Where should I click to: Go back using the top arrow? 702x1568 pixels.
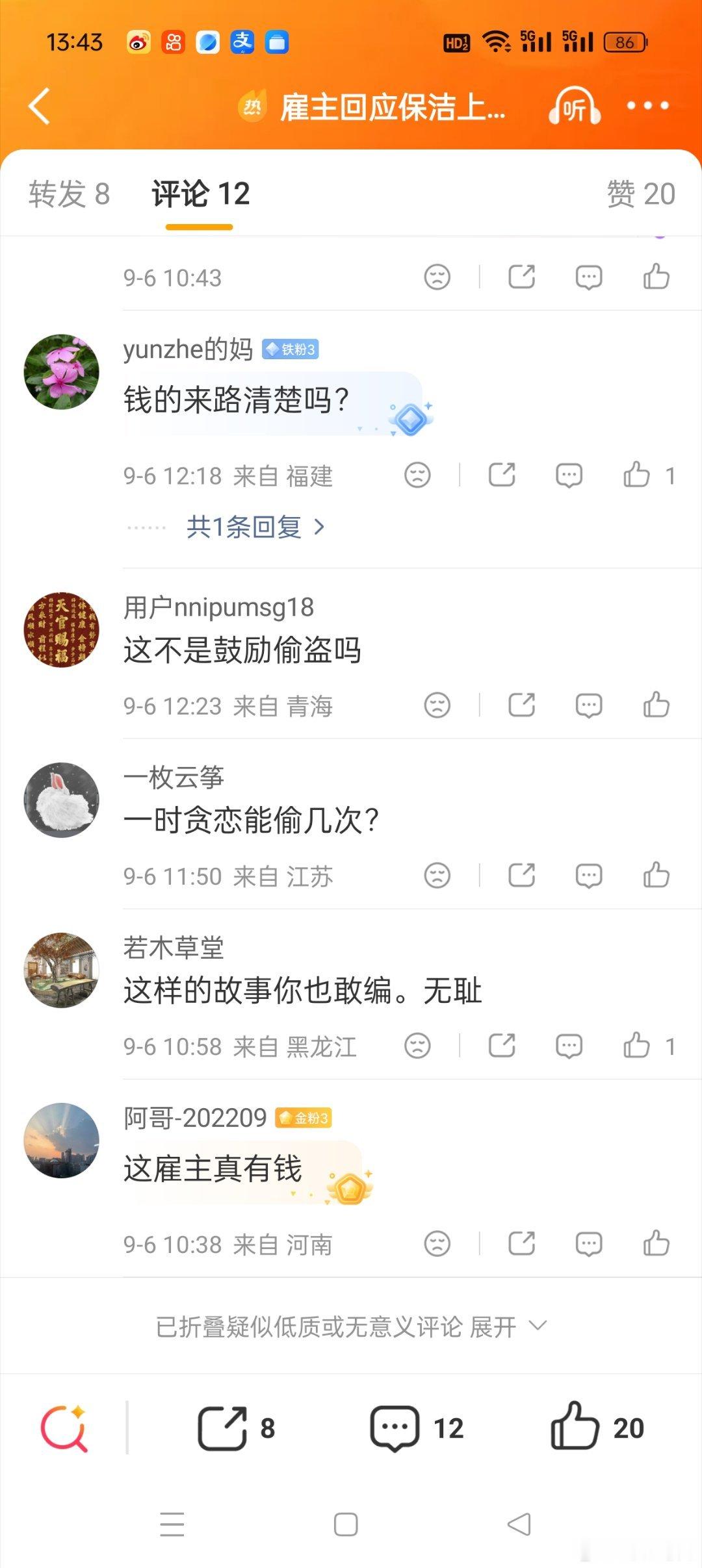point(39,106)
